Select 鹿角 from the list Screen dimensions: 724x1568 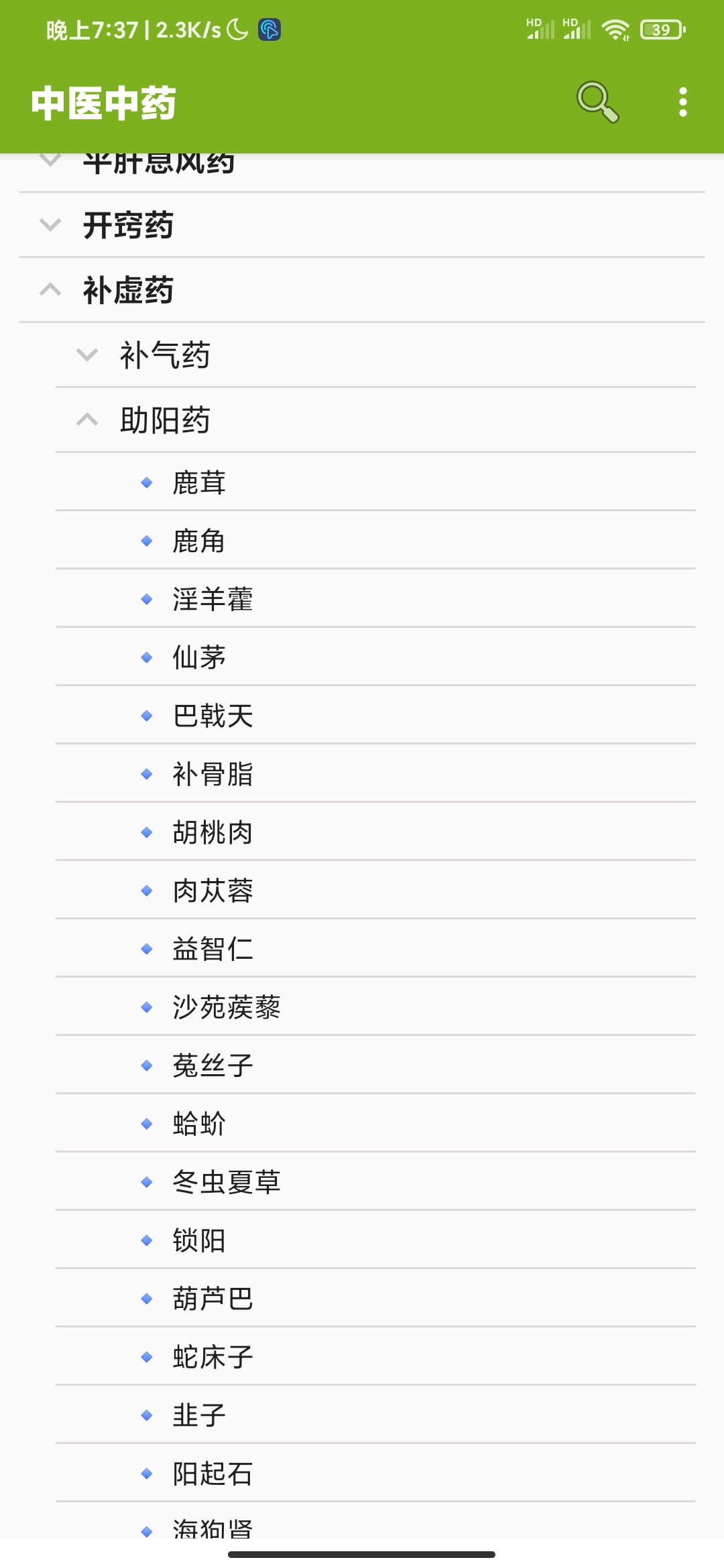coord(199,541)
